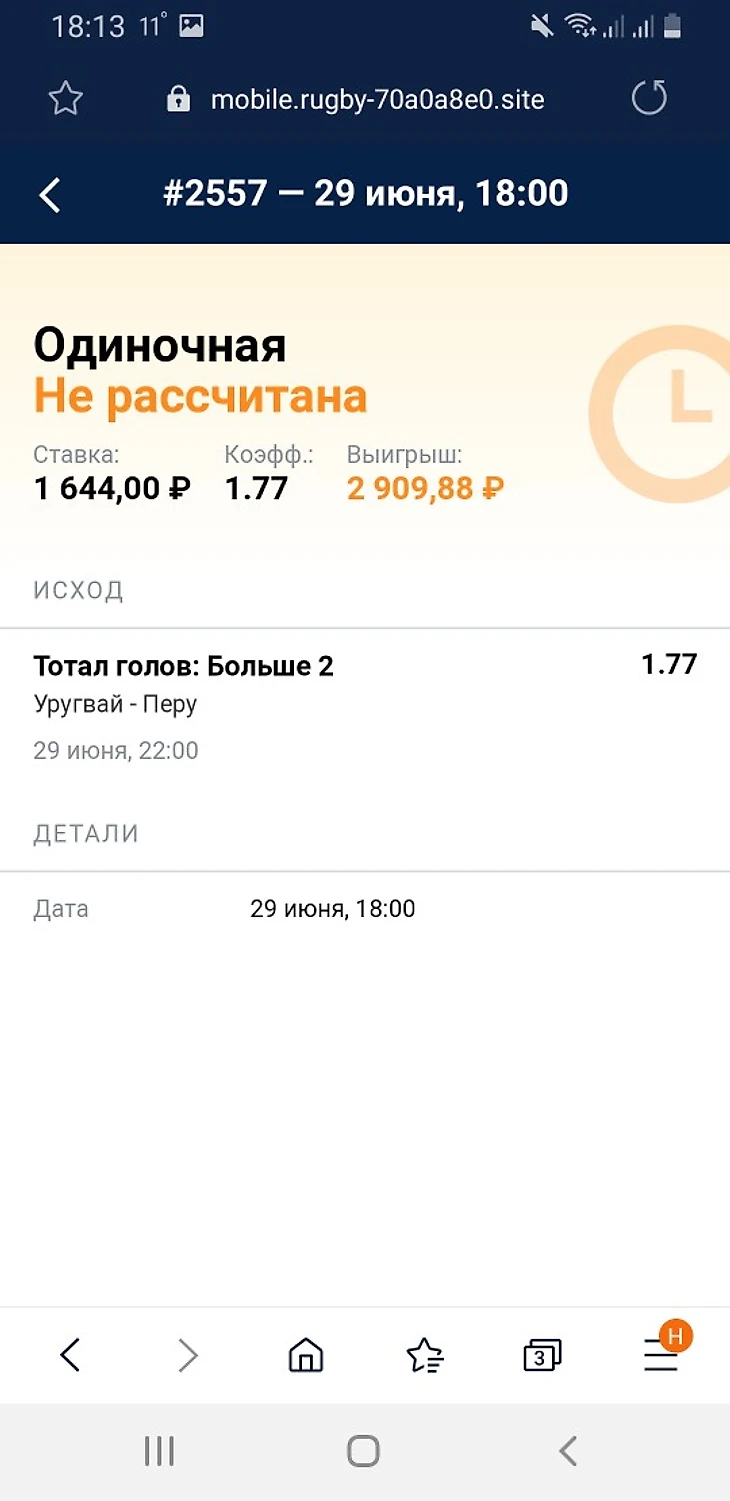
Task: Go to the phone's home screen
Action: (363, 1450)
